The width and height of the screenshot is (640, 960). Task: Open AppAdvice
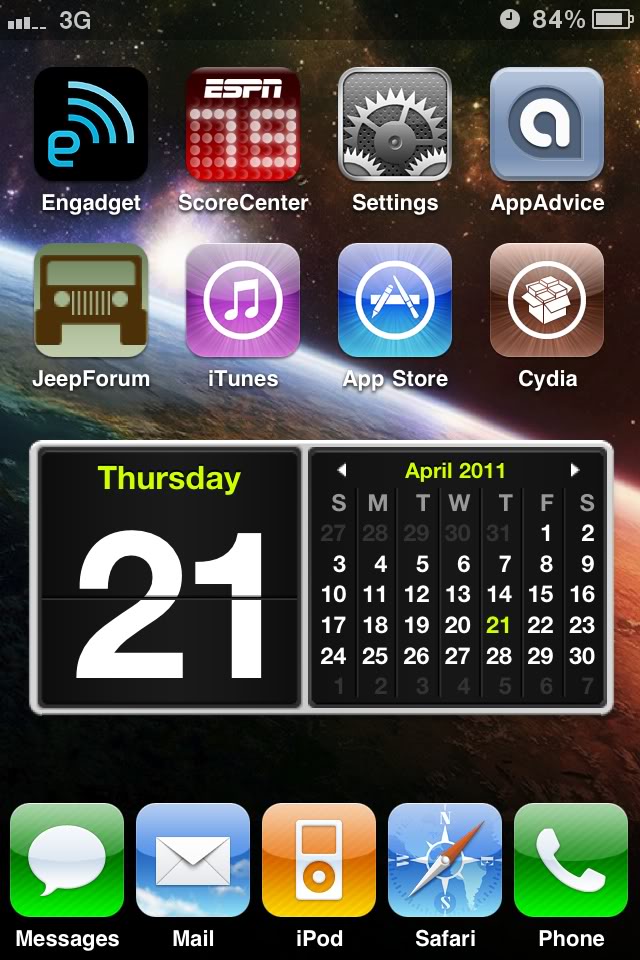(x=547, y=124)
